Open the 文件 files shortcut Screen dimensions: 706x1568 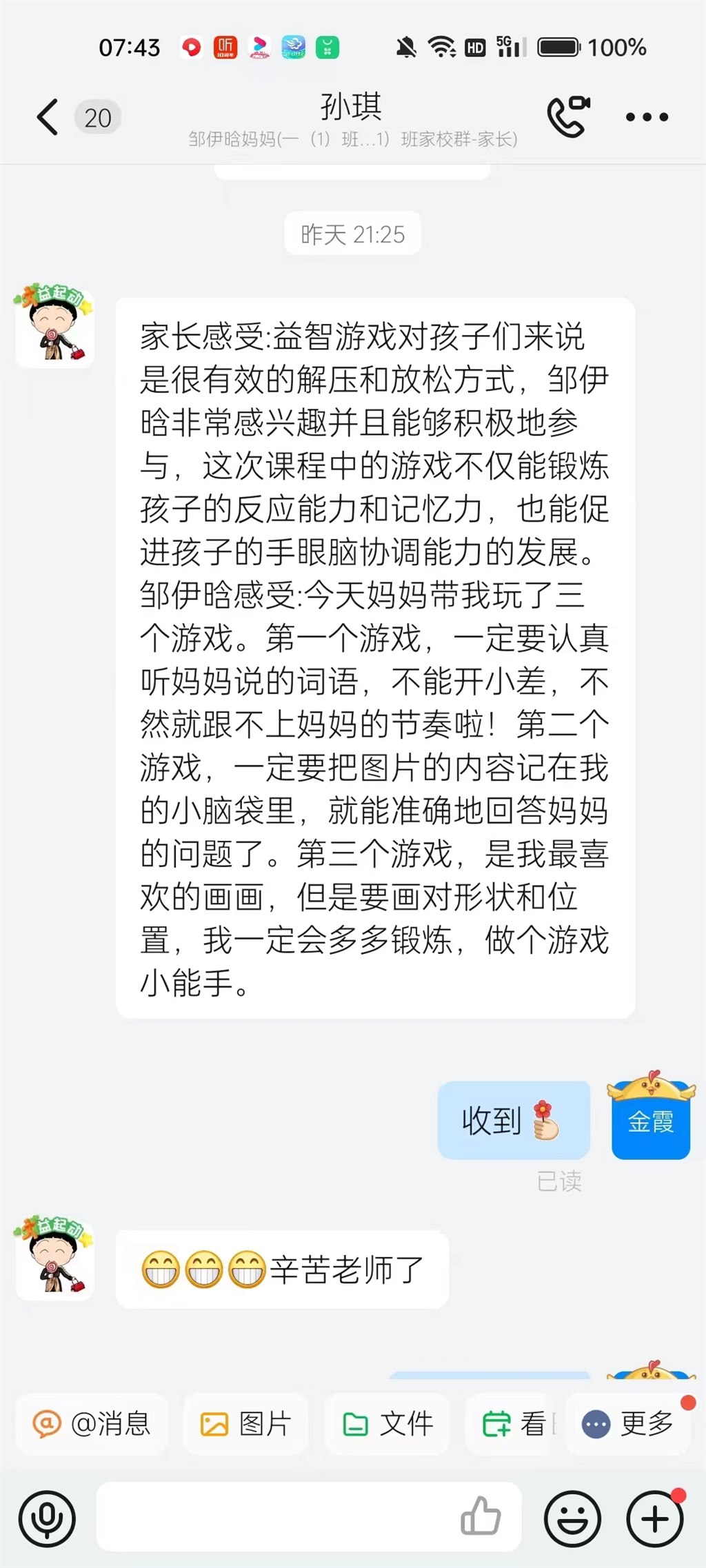click(x=388, y=1424)
